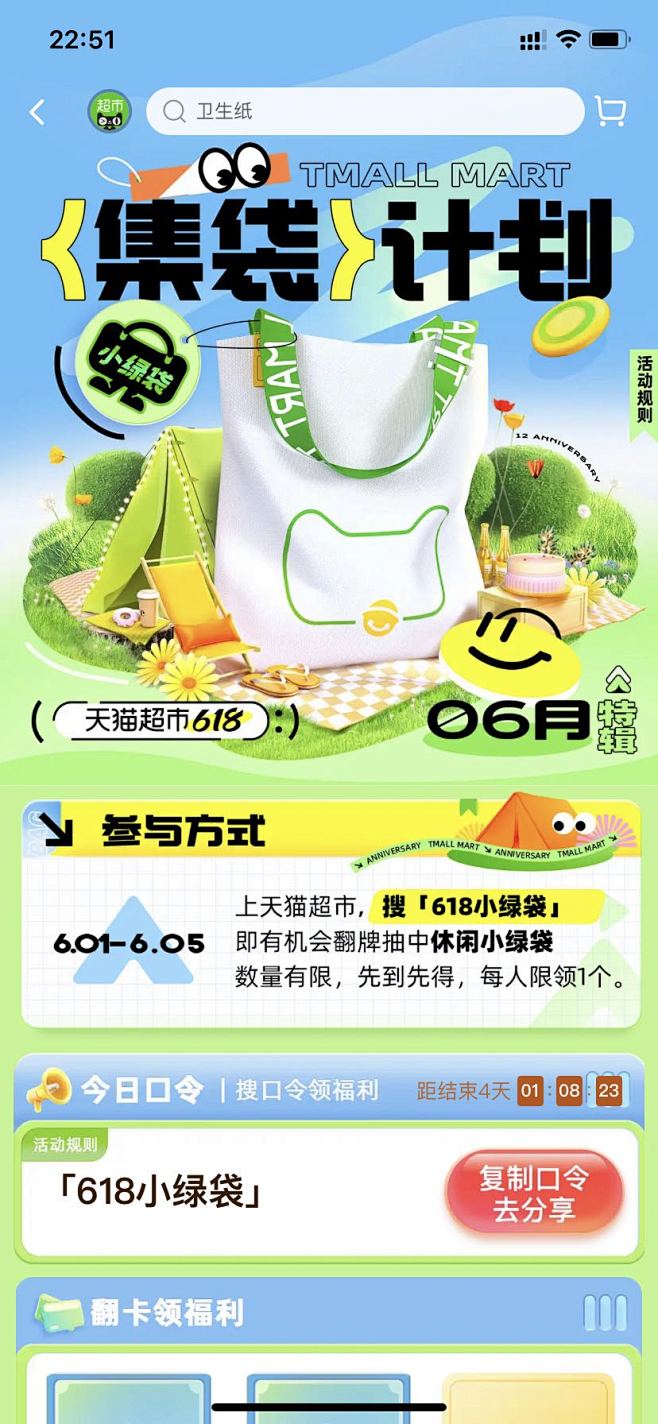Open the Tmall supermarket logo icon
Image resolution: width=658 pixels, height=1424 pixels.
coord(109,111)
